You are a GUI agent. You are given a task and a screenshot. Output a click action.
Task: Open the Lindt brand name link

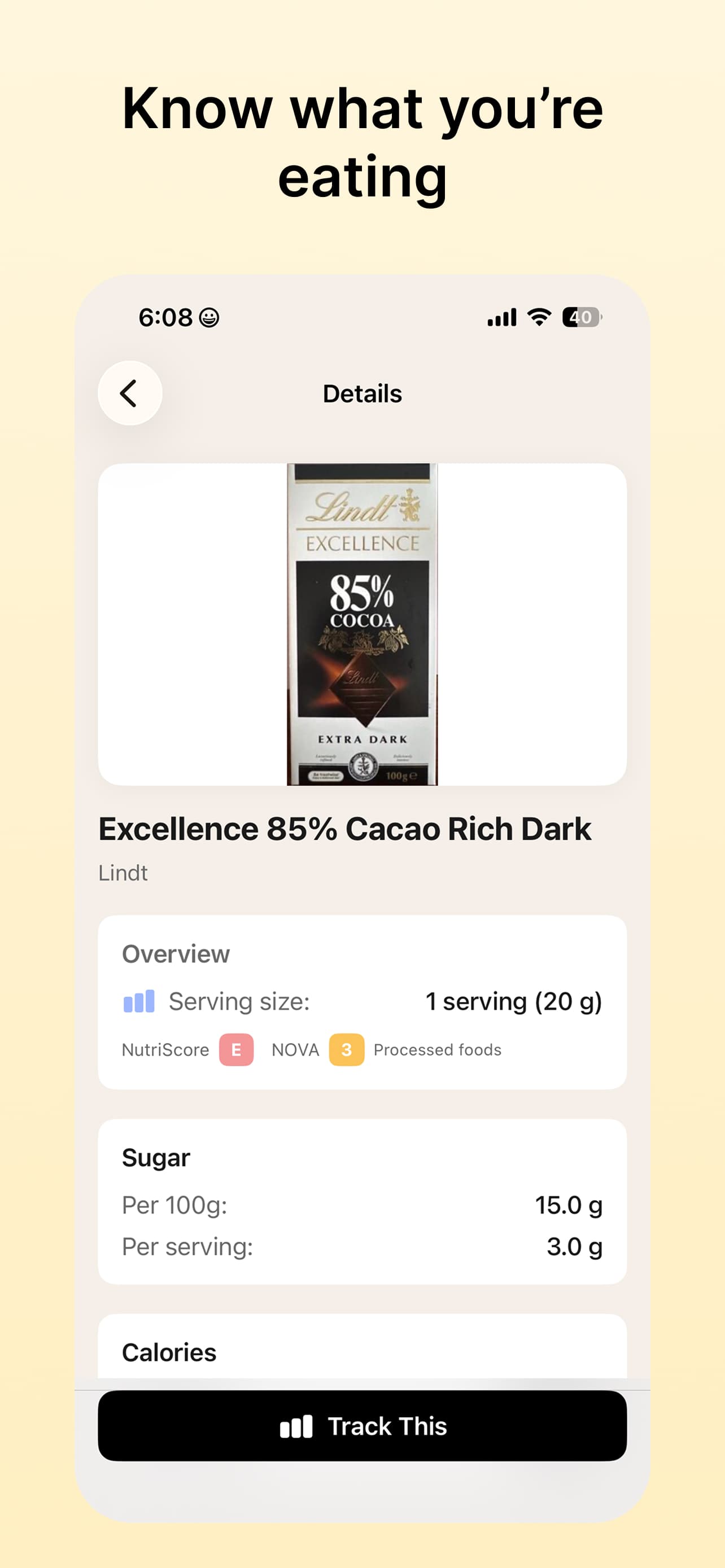point(123,871)
